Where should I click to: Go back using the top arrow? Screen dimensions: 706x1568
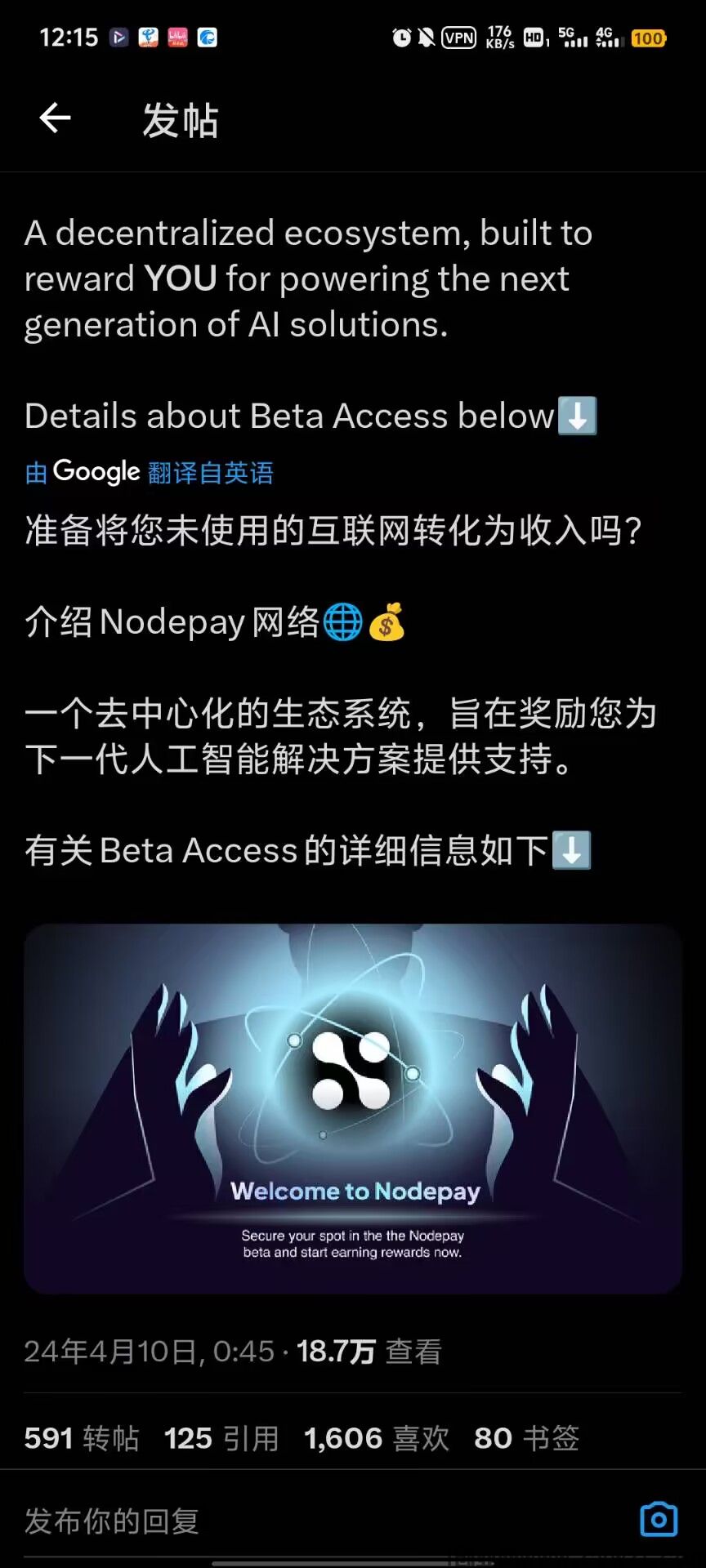point(56,118)
